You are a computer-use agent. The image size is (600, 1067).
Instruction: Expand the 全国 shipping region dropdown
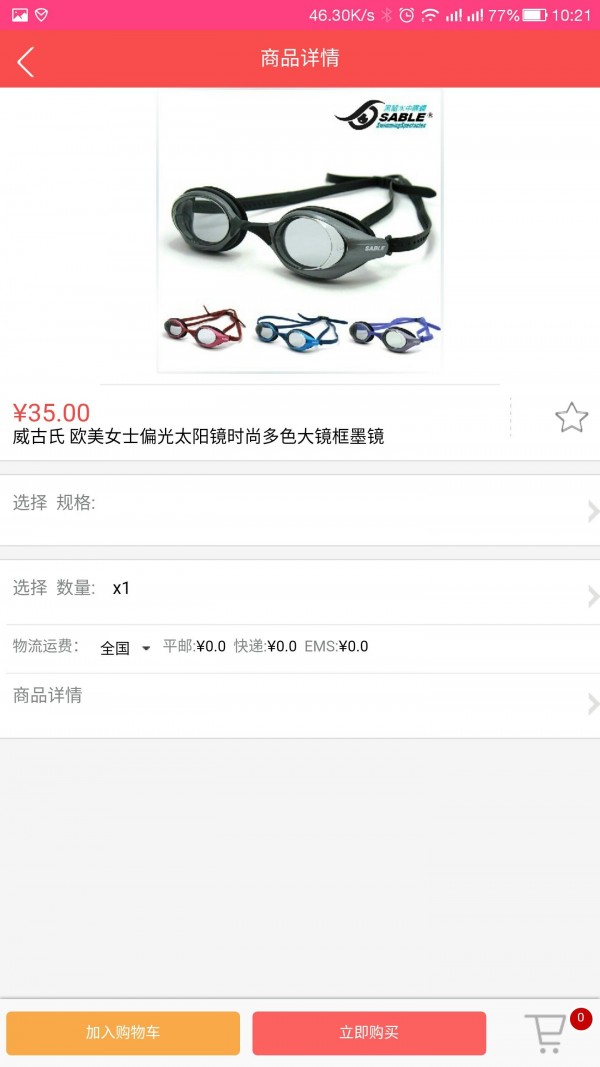tap(125, 648)
